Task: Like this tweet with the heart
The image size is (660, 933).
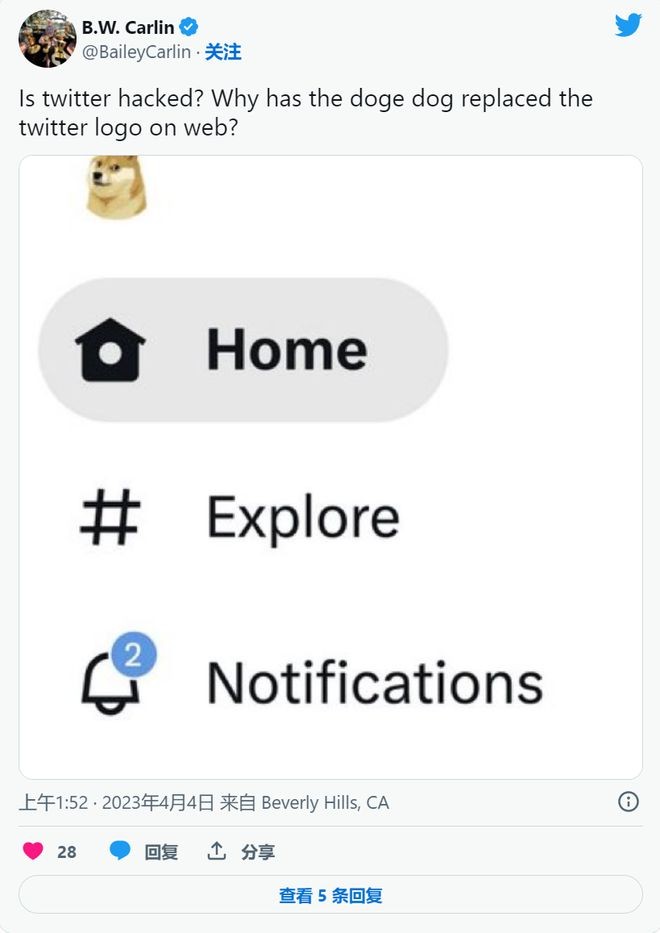Action: 34,851
